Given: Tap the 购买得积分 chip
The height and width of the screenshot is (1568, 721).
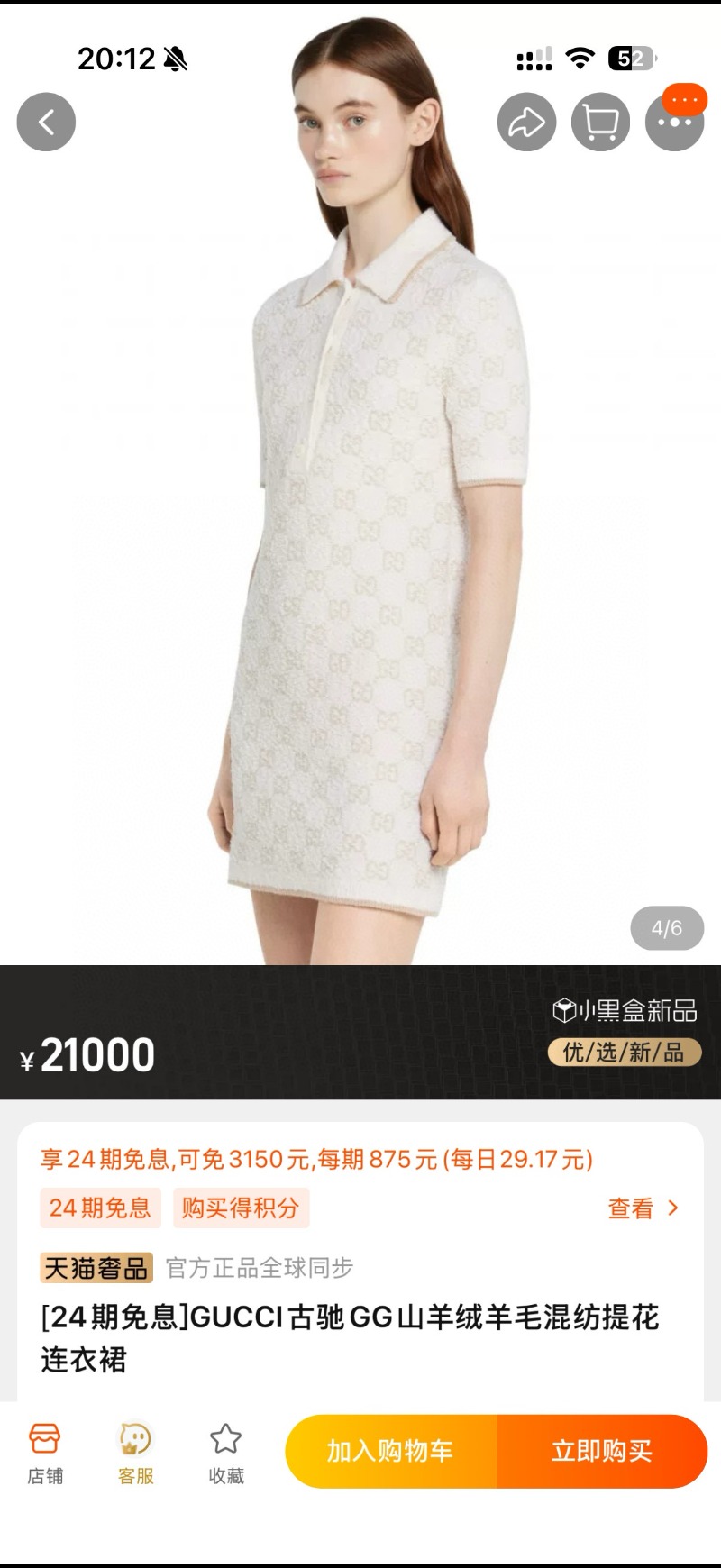Looking at the screenshot, I should (240, 1208).
